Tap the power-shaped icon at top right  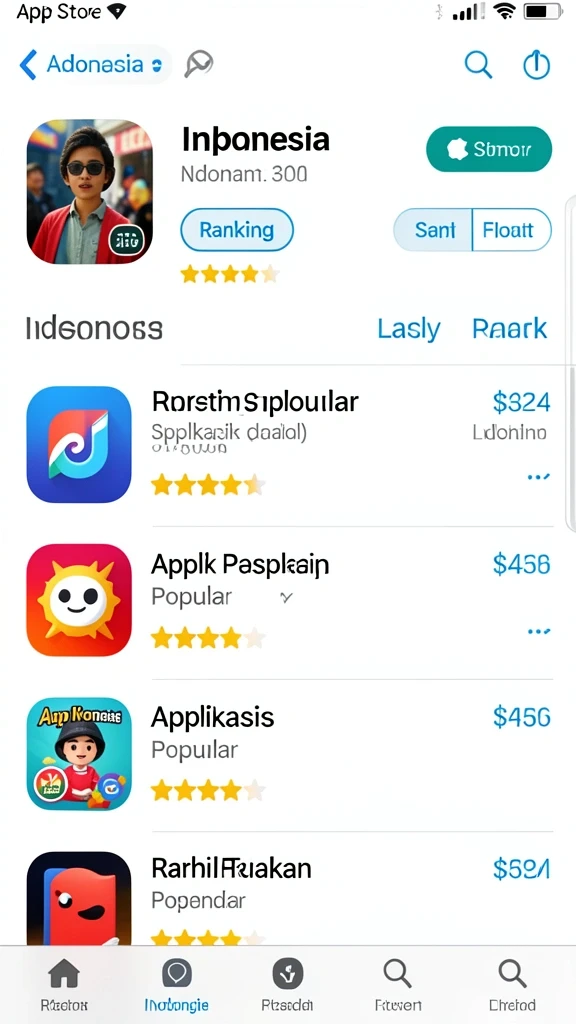(537, 65)
